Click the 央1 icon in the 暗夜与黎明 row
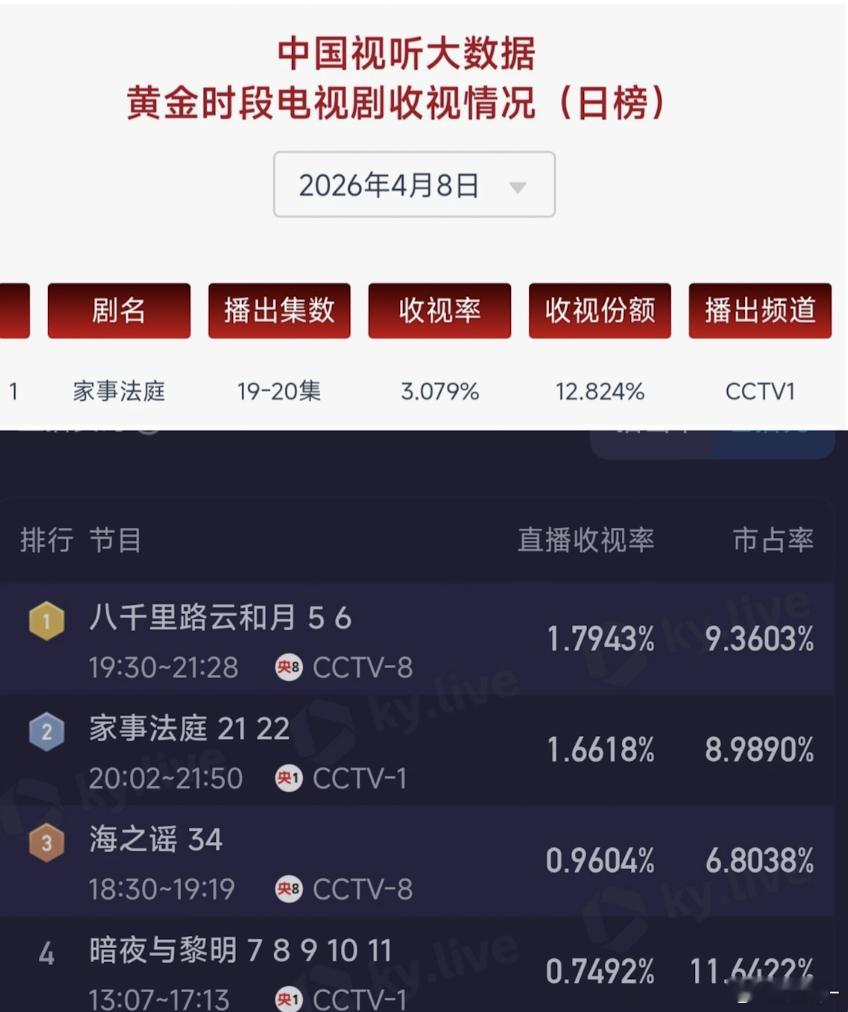848x1012 pixels. tap(288, 1000)
